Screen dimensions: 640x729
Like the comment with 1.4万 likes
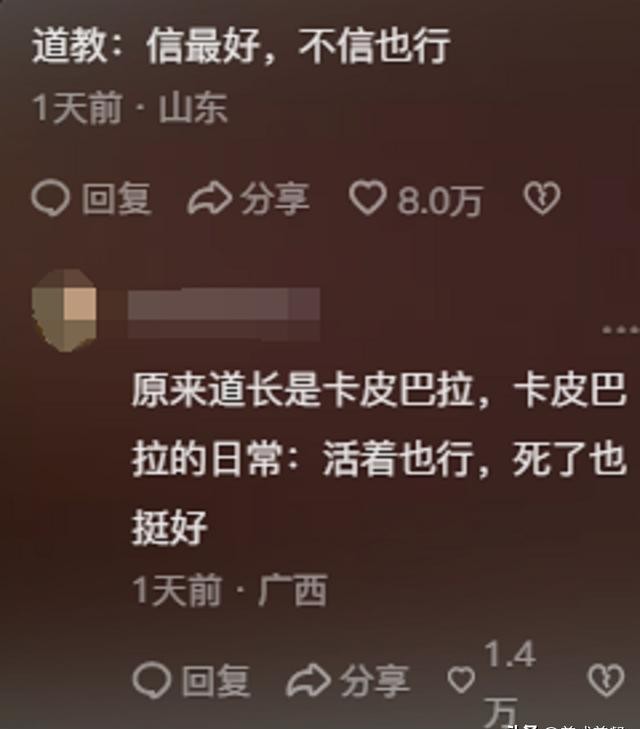(461, 681)
